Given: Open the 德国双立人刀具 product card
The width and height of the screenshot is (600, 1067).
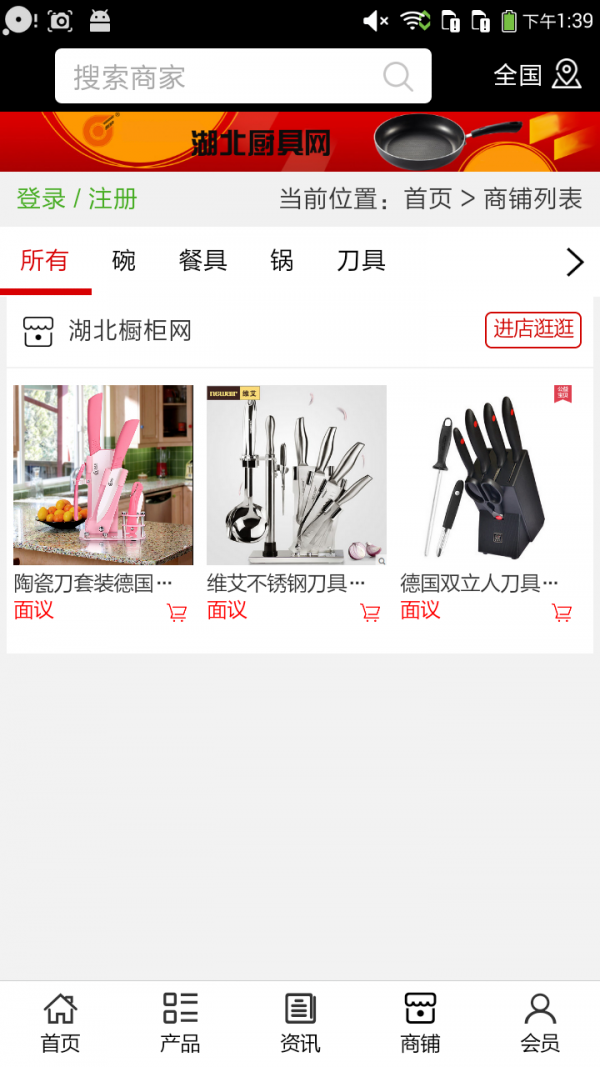Looking at the screenshot, I should [x=489, y=476].
